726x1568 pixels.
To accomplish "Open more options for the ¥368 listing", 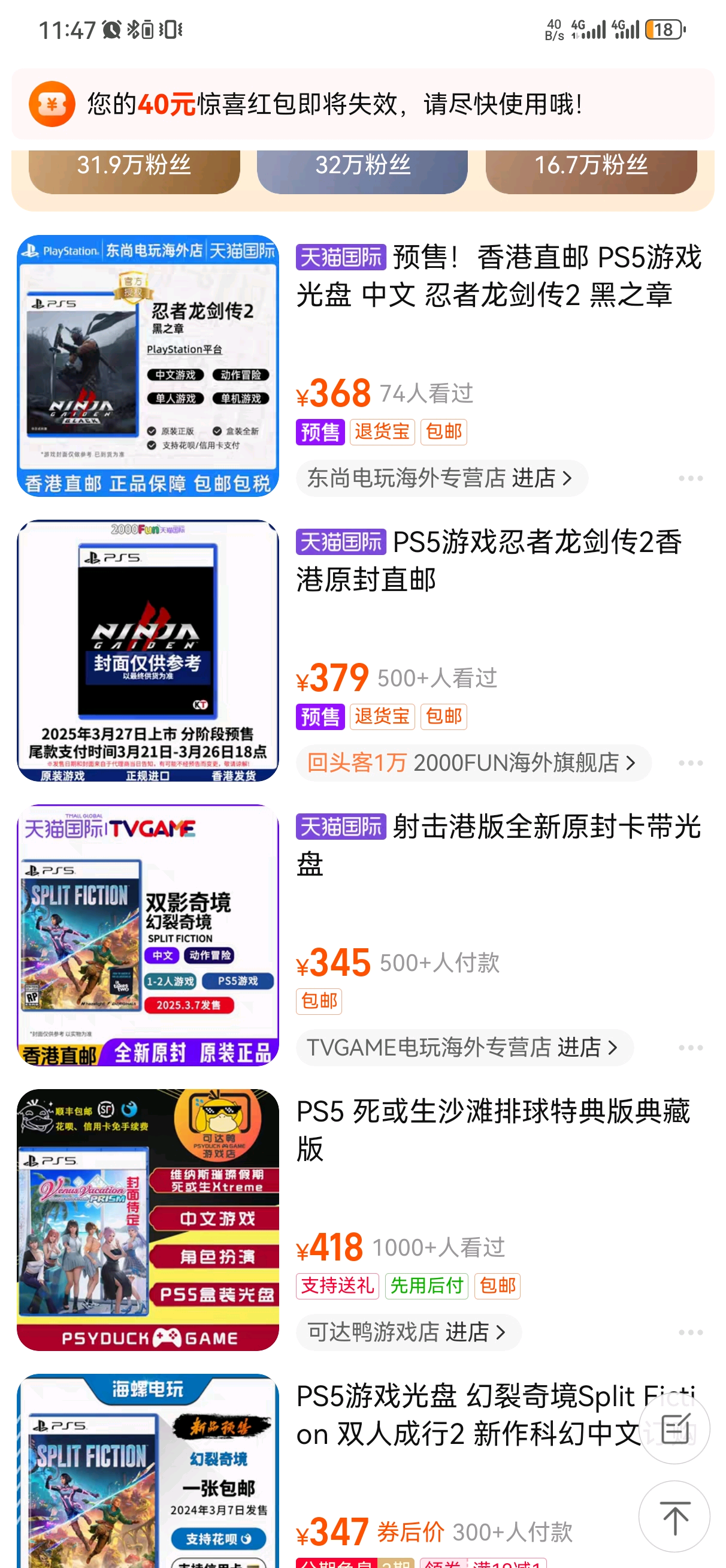I will pyautogui.click(x=690, y=479).
